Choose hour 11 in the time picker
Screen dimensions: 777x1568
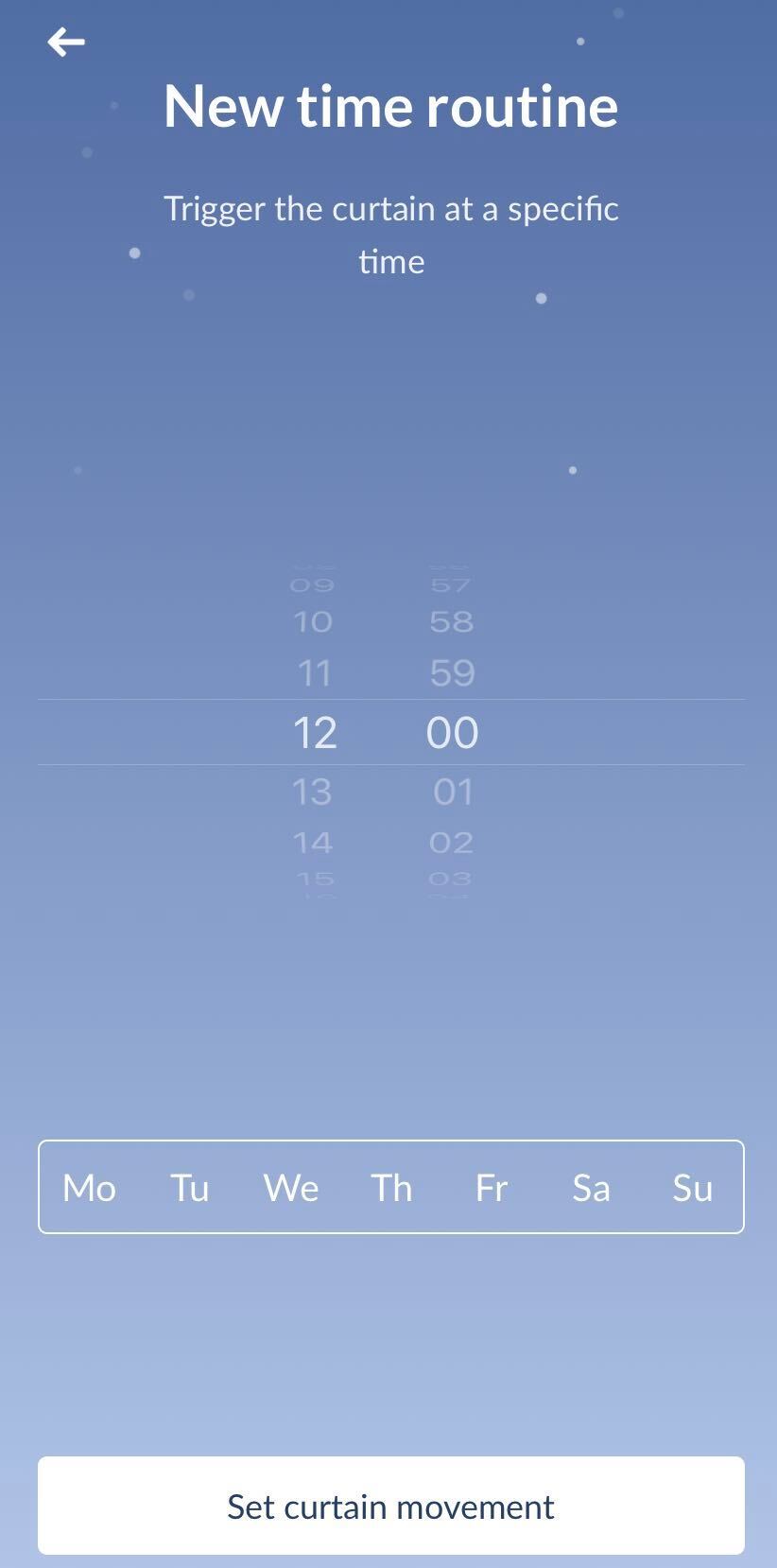pyautogui.click(x=314, y=673)
